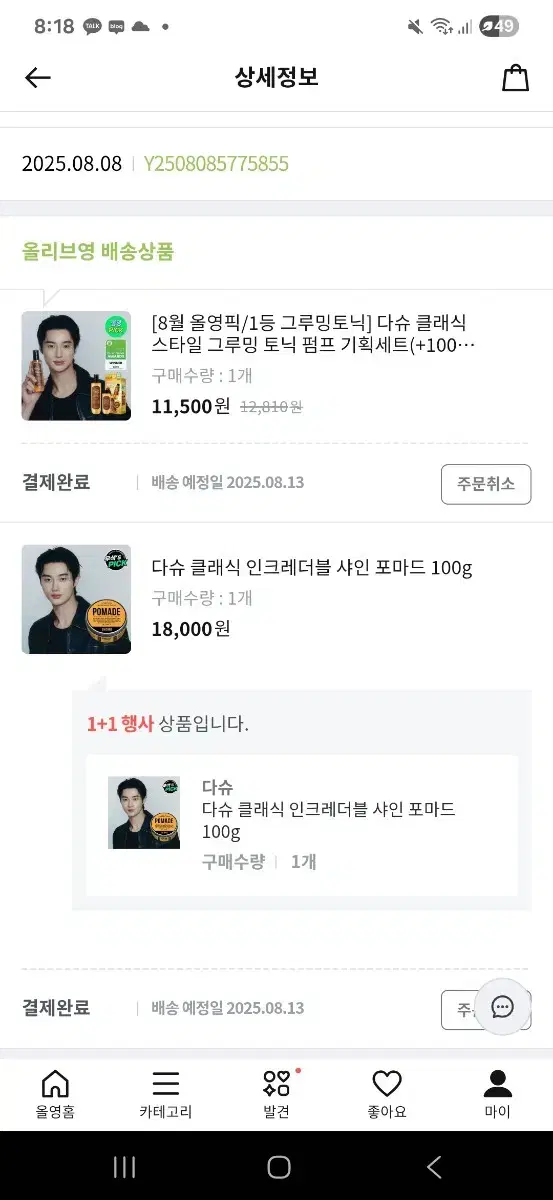Open the 카테고리 tab

[166, 1094]
